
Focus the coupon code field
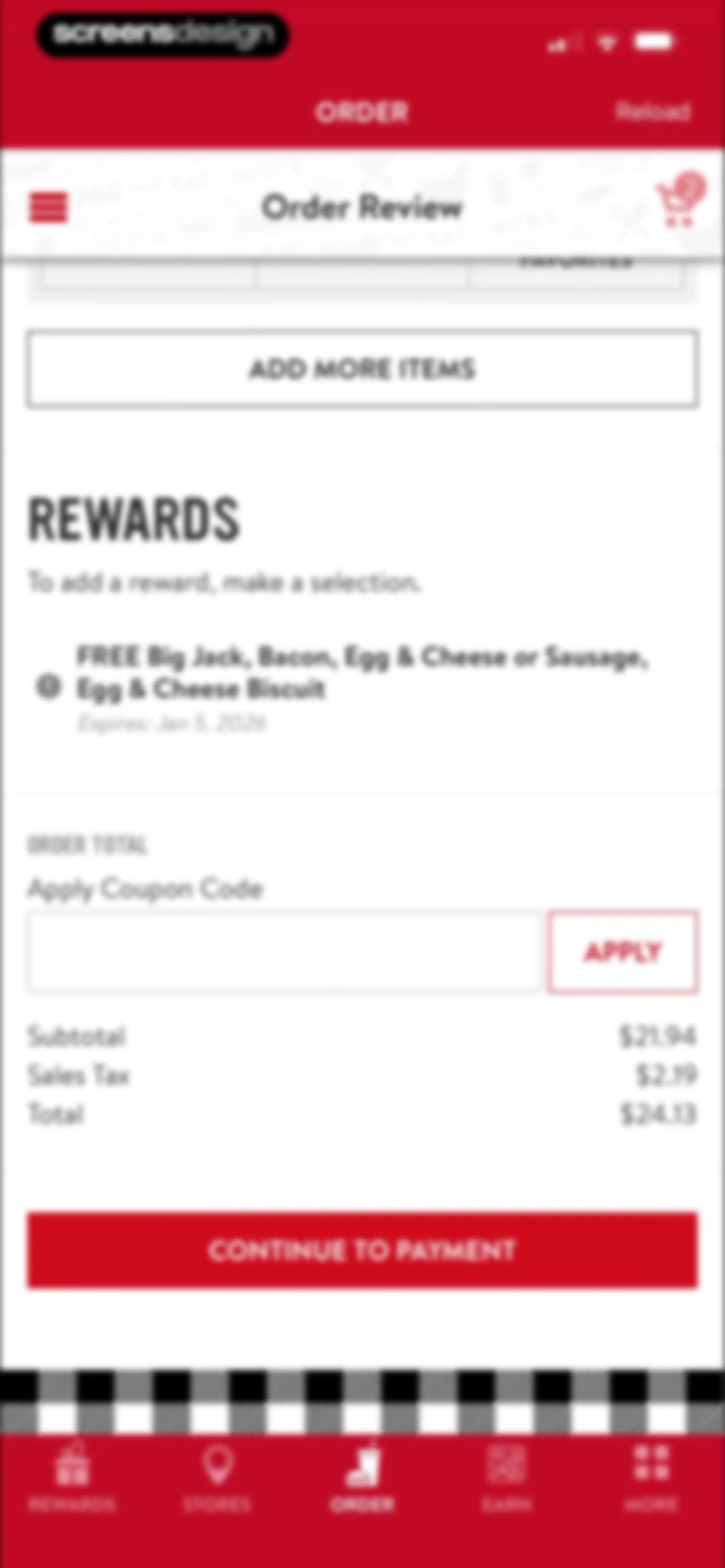point(285,952)
